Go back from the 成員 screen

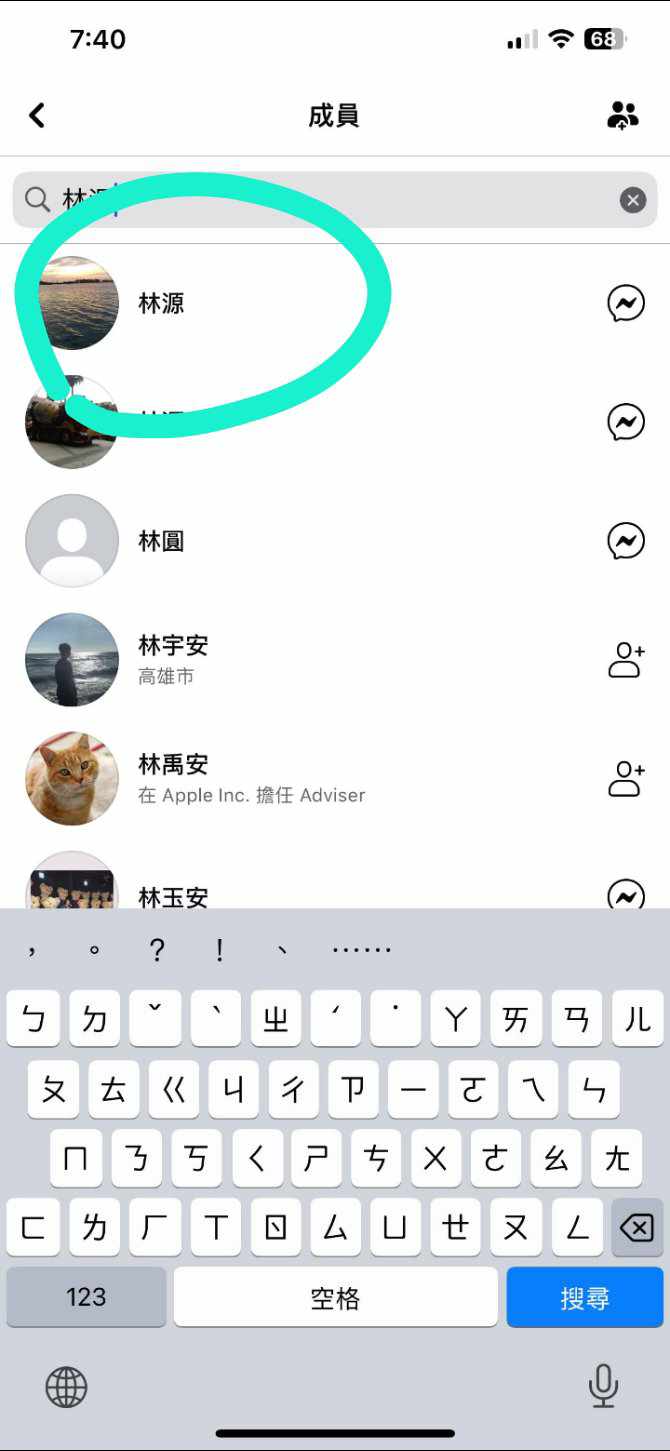pyautogui.click(x=37, y=116)
